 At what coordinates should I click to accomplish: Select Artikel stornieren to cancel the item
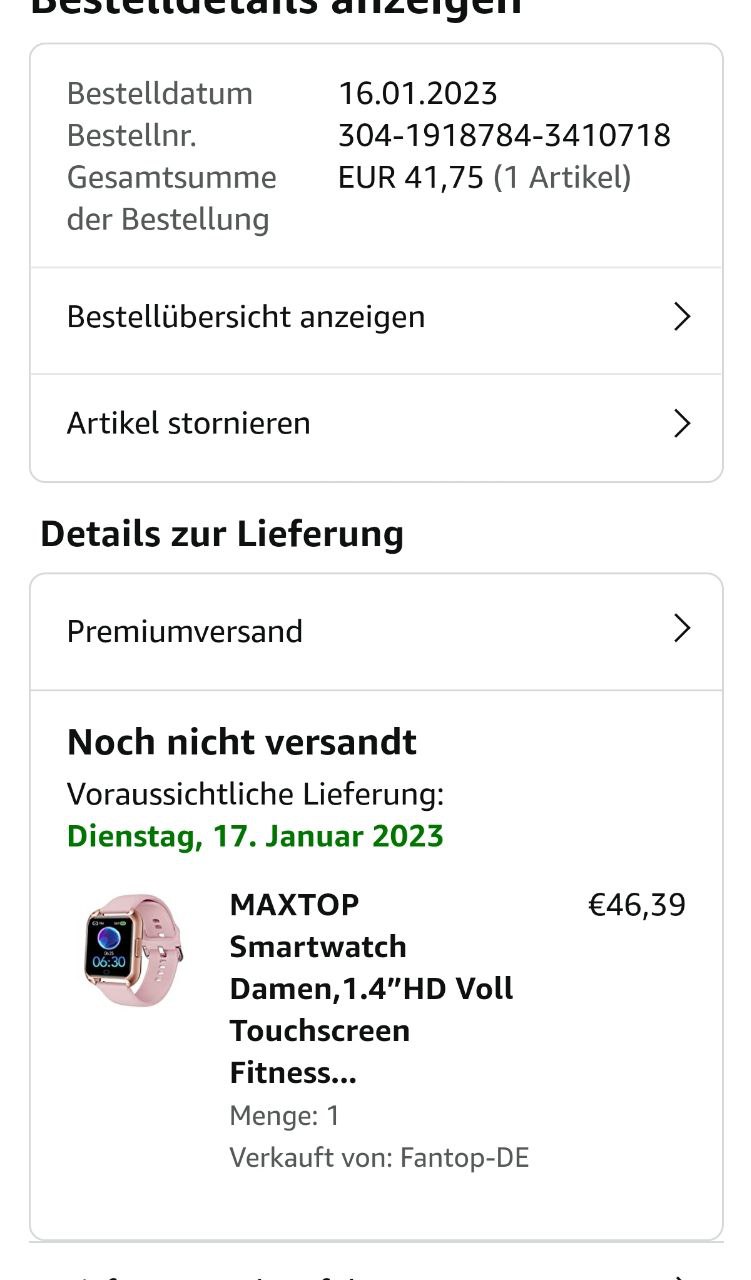[375, 424]
